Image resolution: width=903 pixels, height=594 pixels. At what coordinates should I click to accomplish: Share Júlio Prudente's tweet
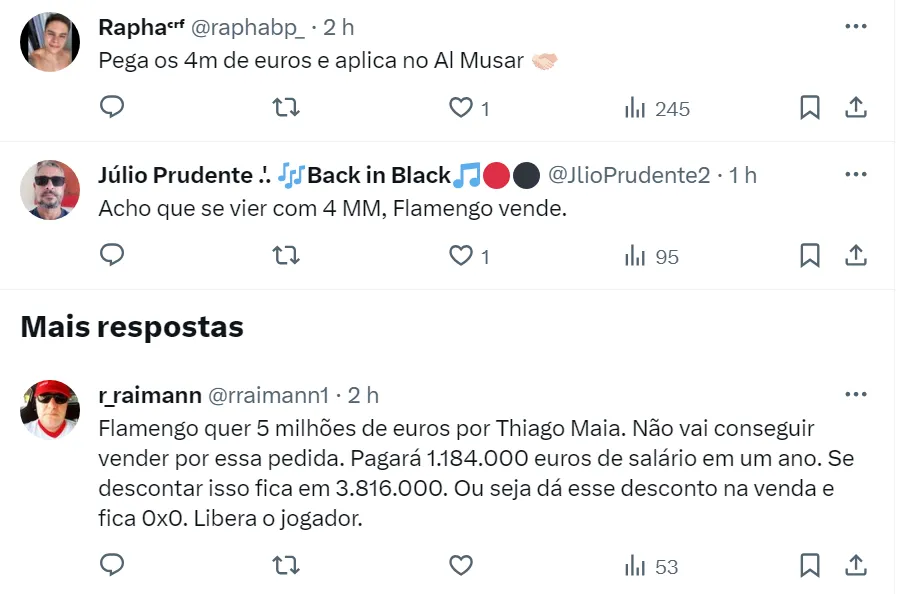click(x=856, y=256)
